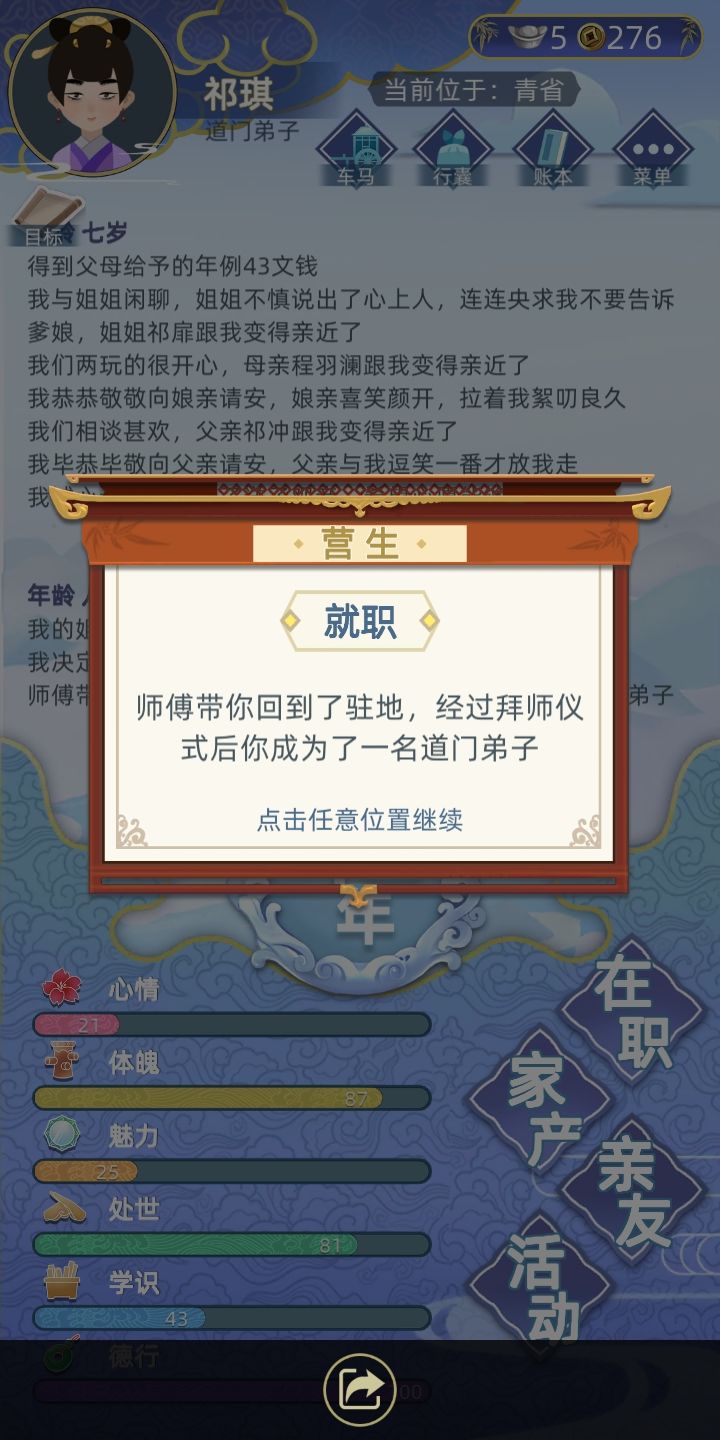Open the 账本 ledger

tap(552, 154)
